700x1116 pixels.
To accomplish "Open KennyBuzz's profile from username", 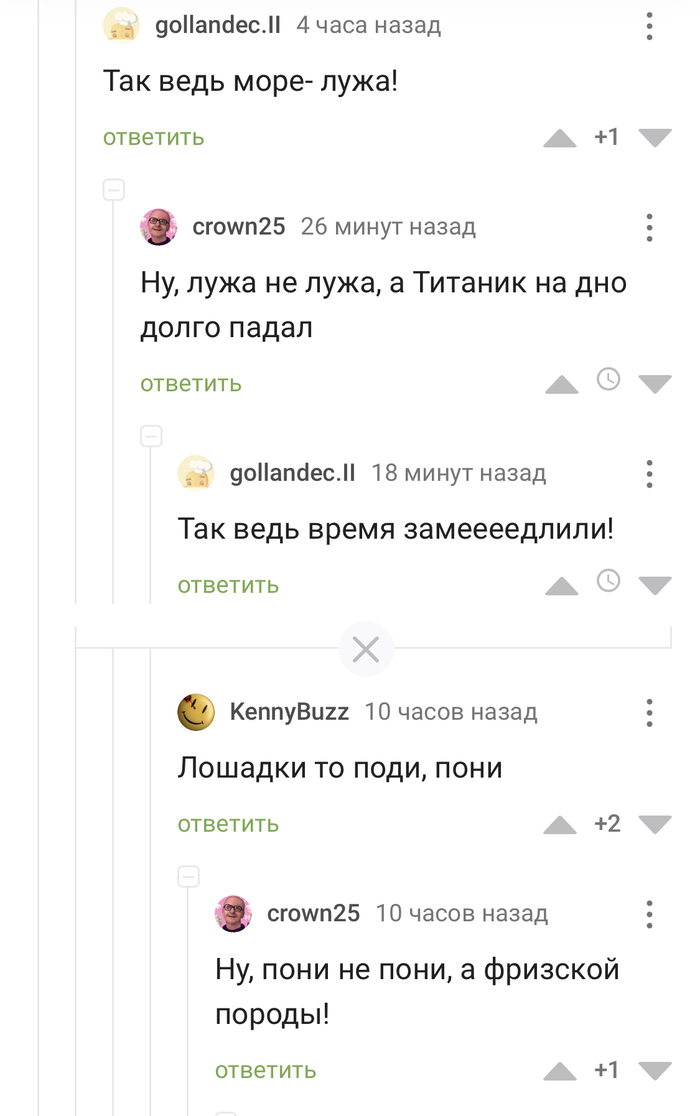I will point(289,712).
